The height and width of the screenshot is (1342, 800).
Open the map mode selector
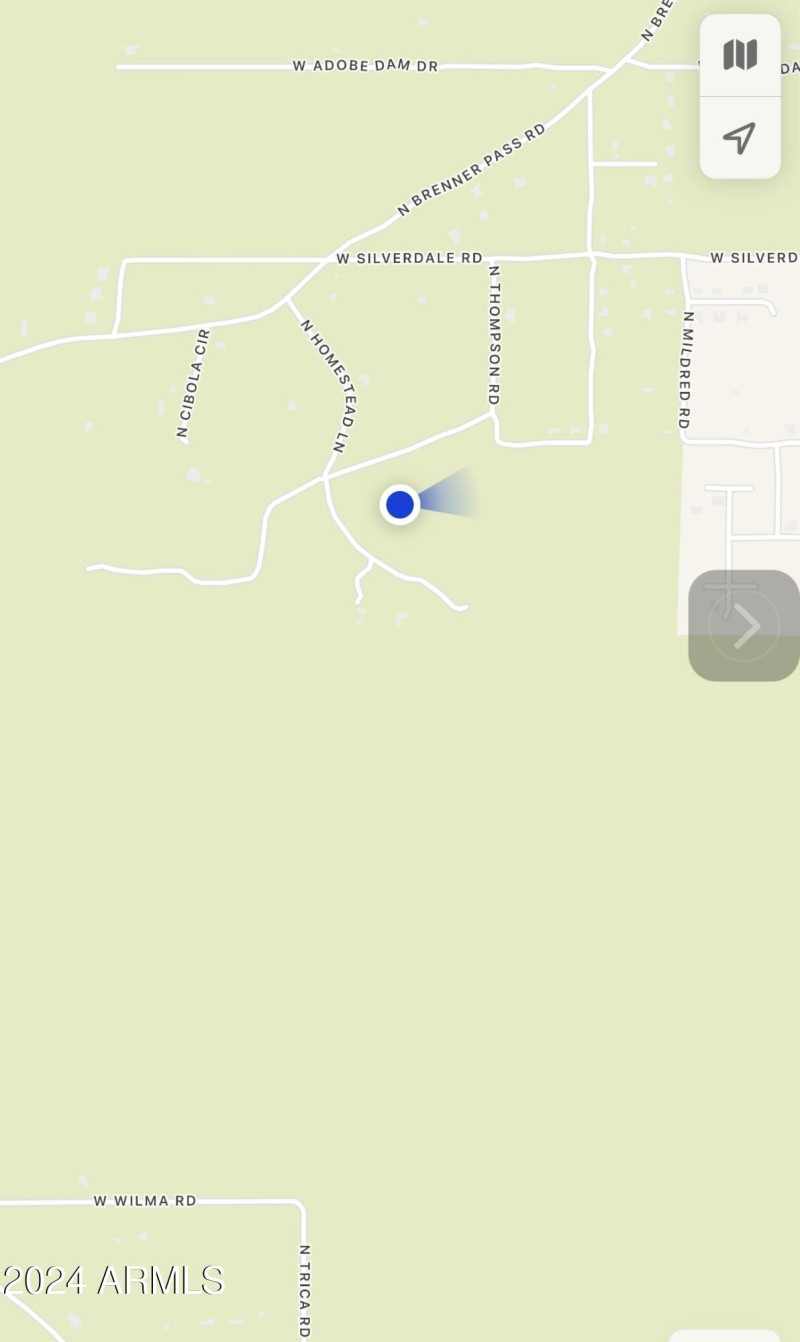pyautogui.click(x=740, y=55)
